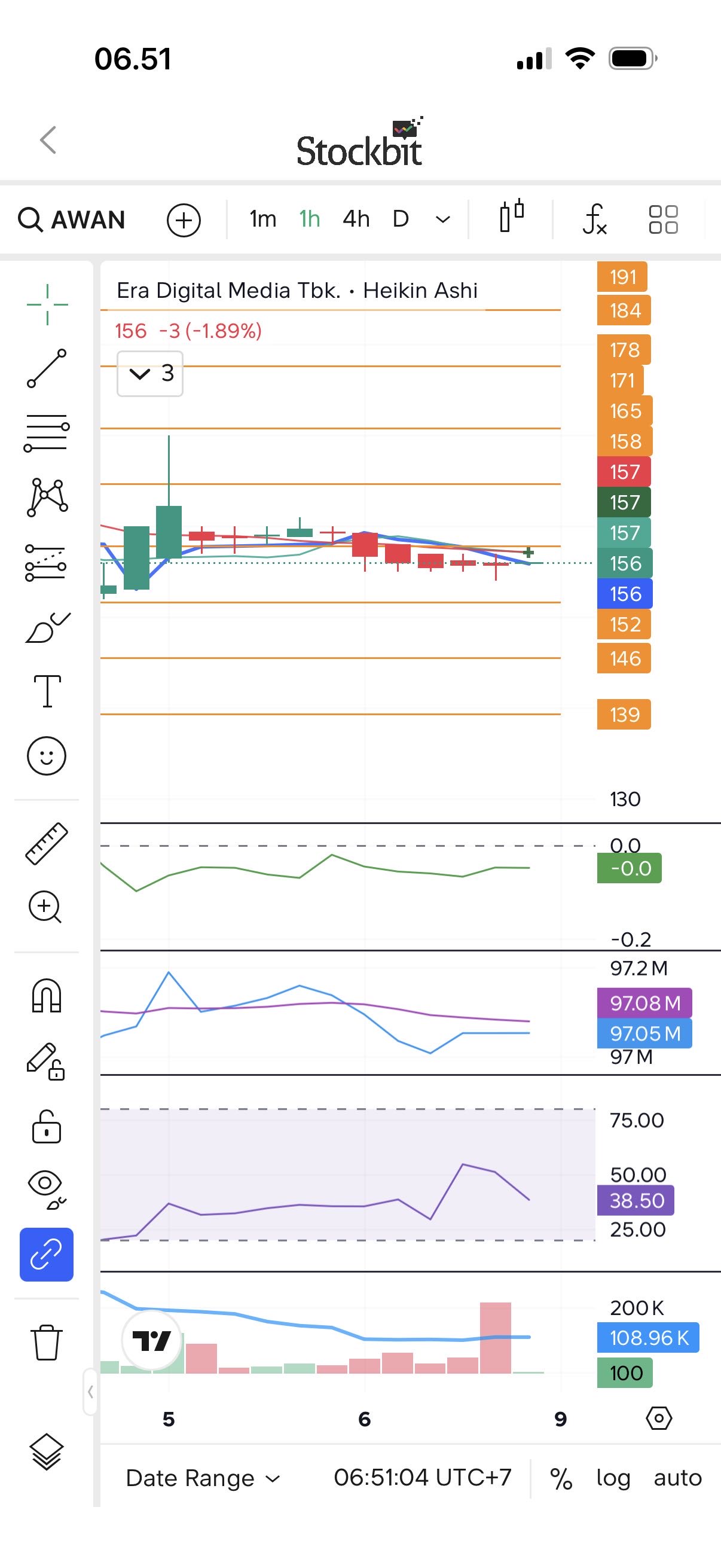Open the emoji sticker tool
721x1568 pixels.
click(46, 756)
